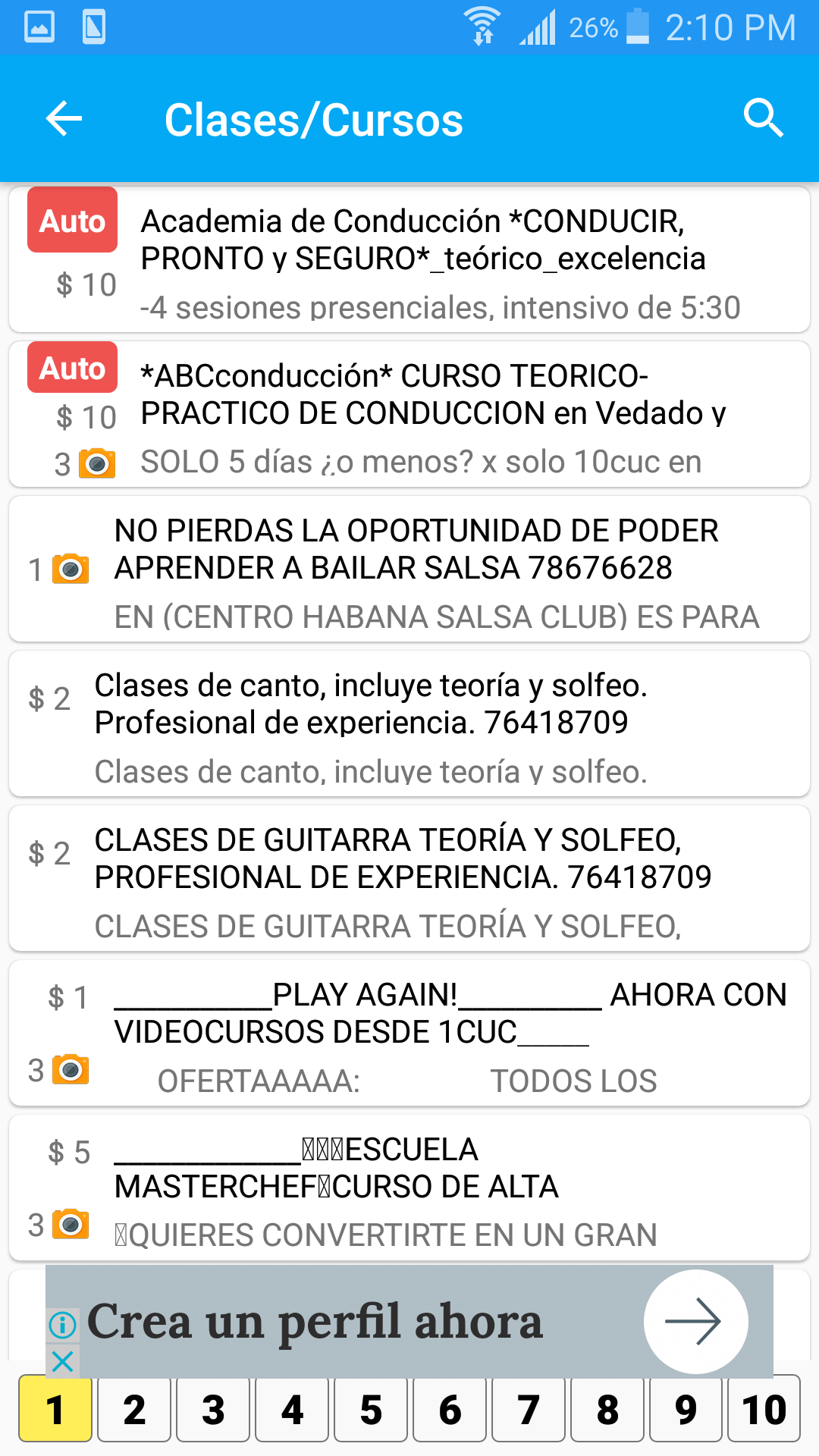Image resolution: width=819 pixels, height=1456 pixels.
Task: Open search in Clases/Cursos
Action: [x=762, y=118]
